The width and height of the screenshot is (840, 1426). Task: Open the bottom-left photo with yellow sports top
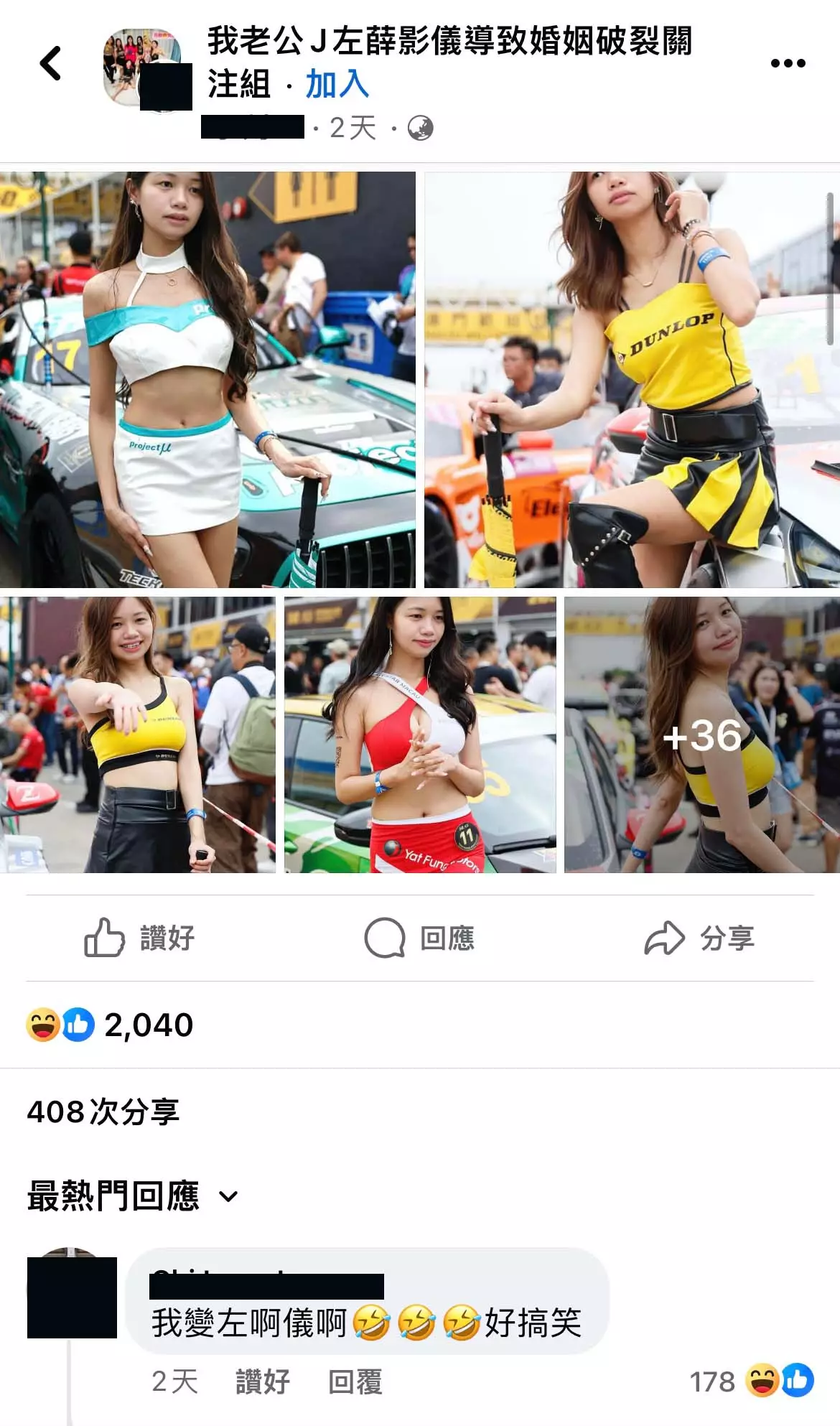(x=137, y=735)
